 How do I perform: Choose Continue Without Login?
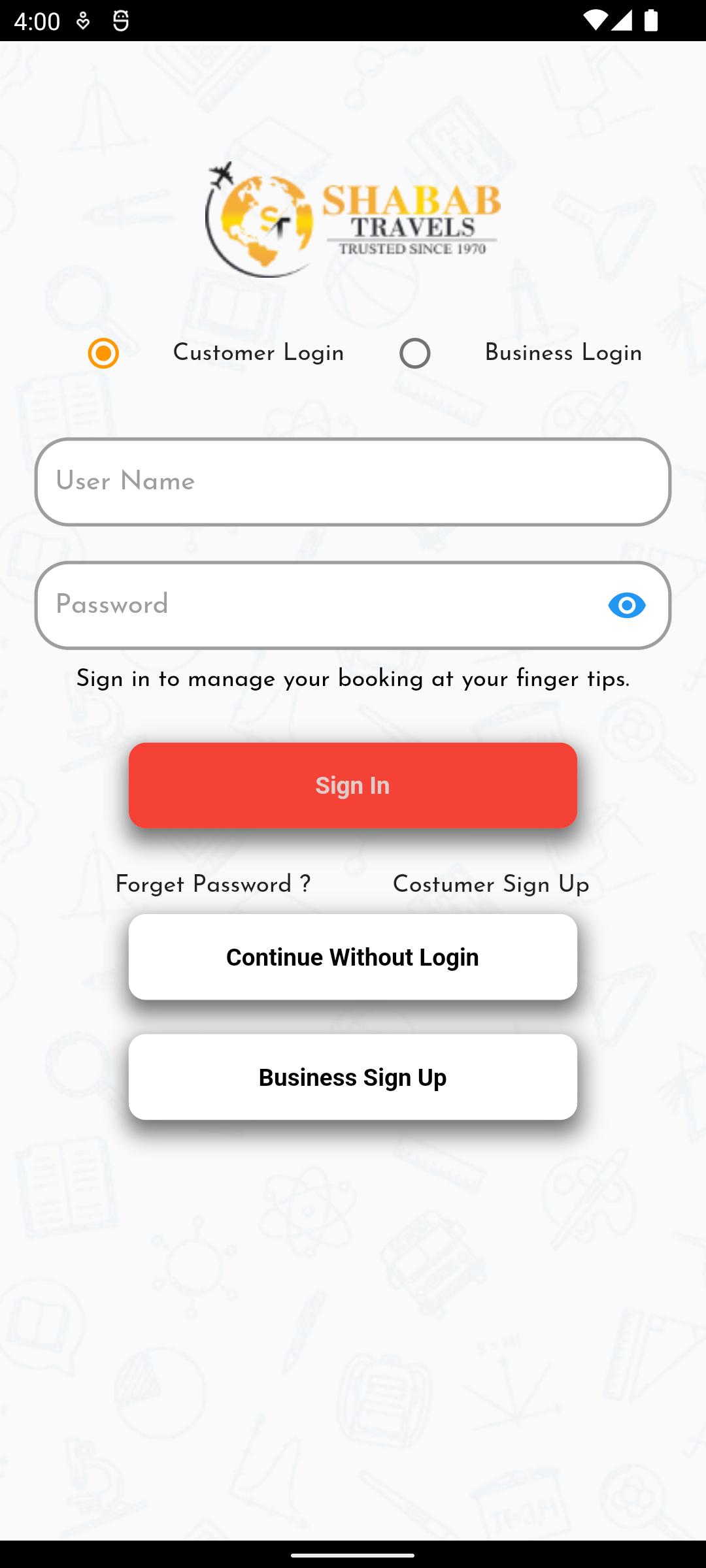point(353,957)
